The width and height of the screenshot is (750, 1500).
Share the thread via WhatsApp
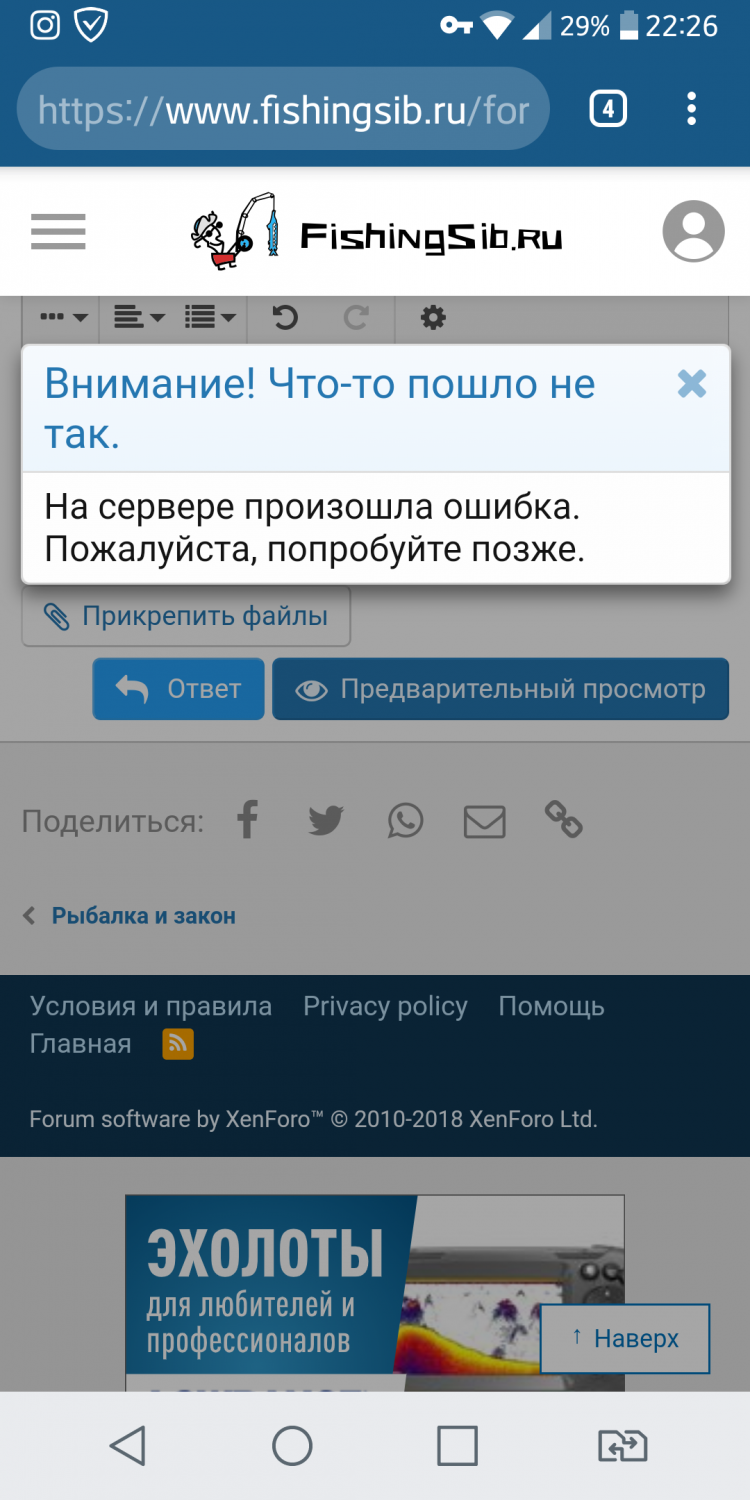(405, 821)
